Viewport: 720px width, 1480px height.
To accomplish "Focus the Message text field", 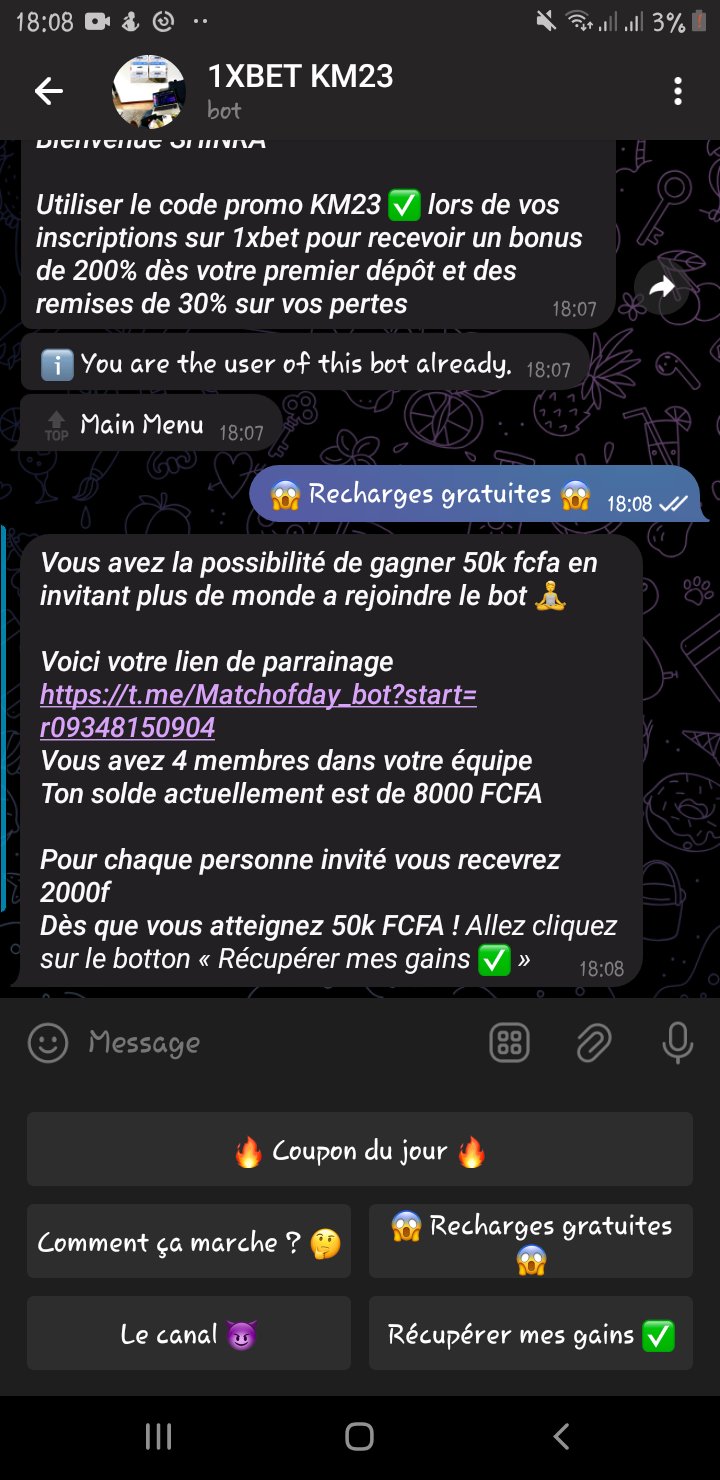I will 270,1043.
